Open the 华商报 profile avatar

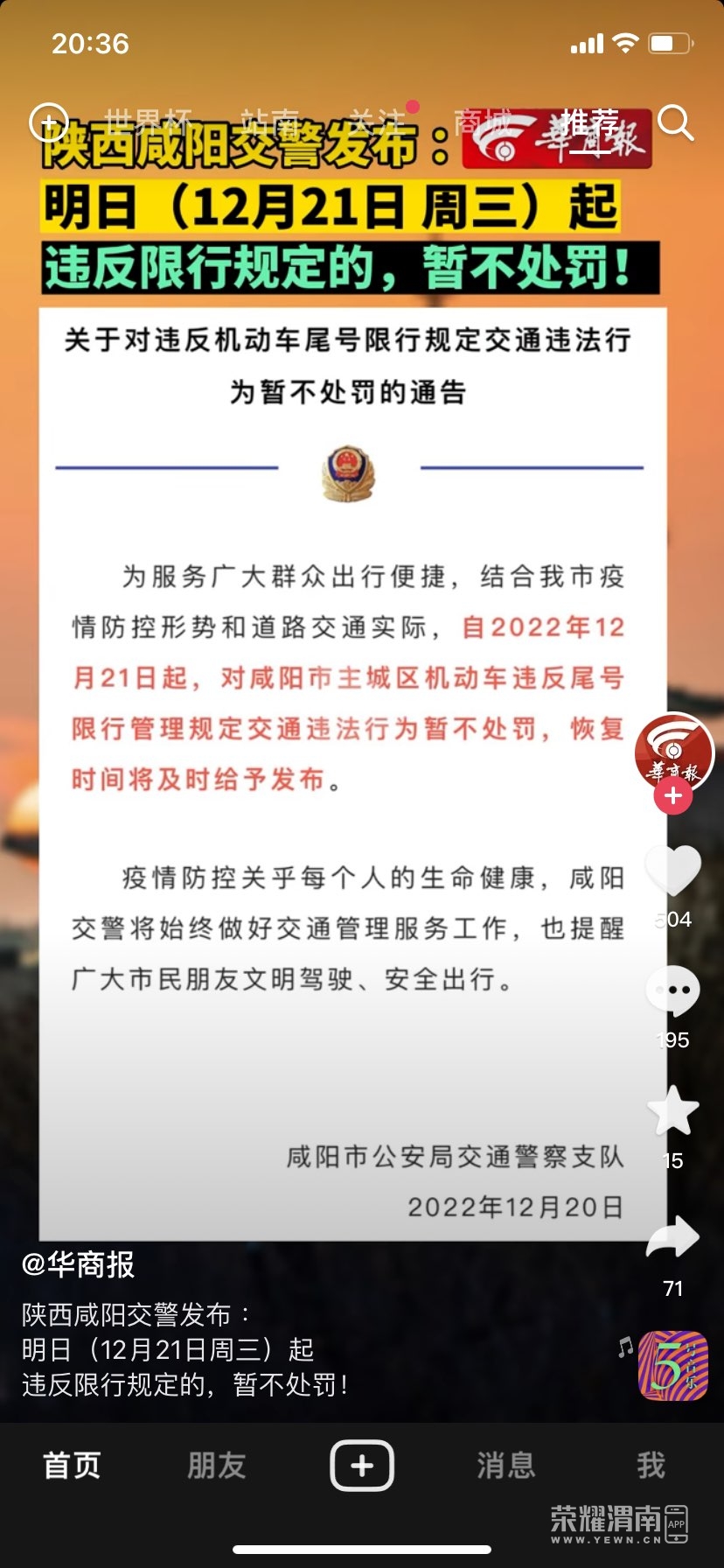click(x=673, y=751)
